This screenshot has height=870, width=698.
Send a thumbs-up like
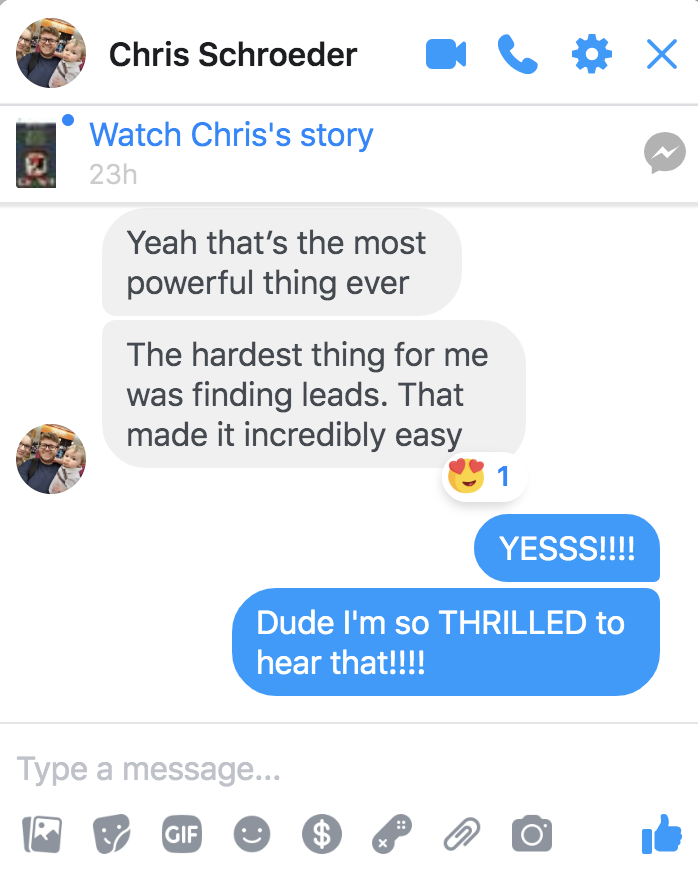[x=661, y=833]
